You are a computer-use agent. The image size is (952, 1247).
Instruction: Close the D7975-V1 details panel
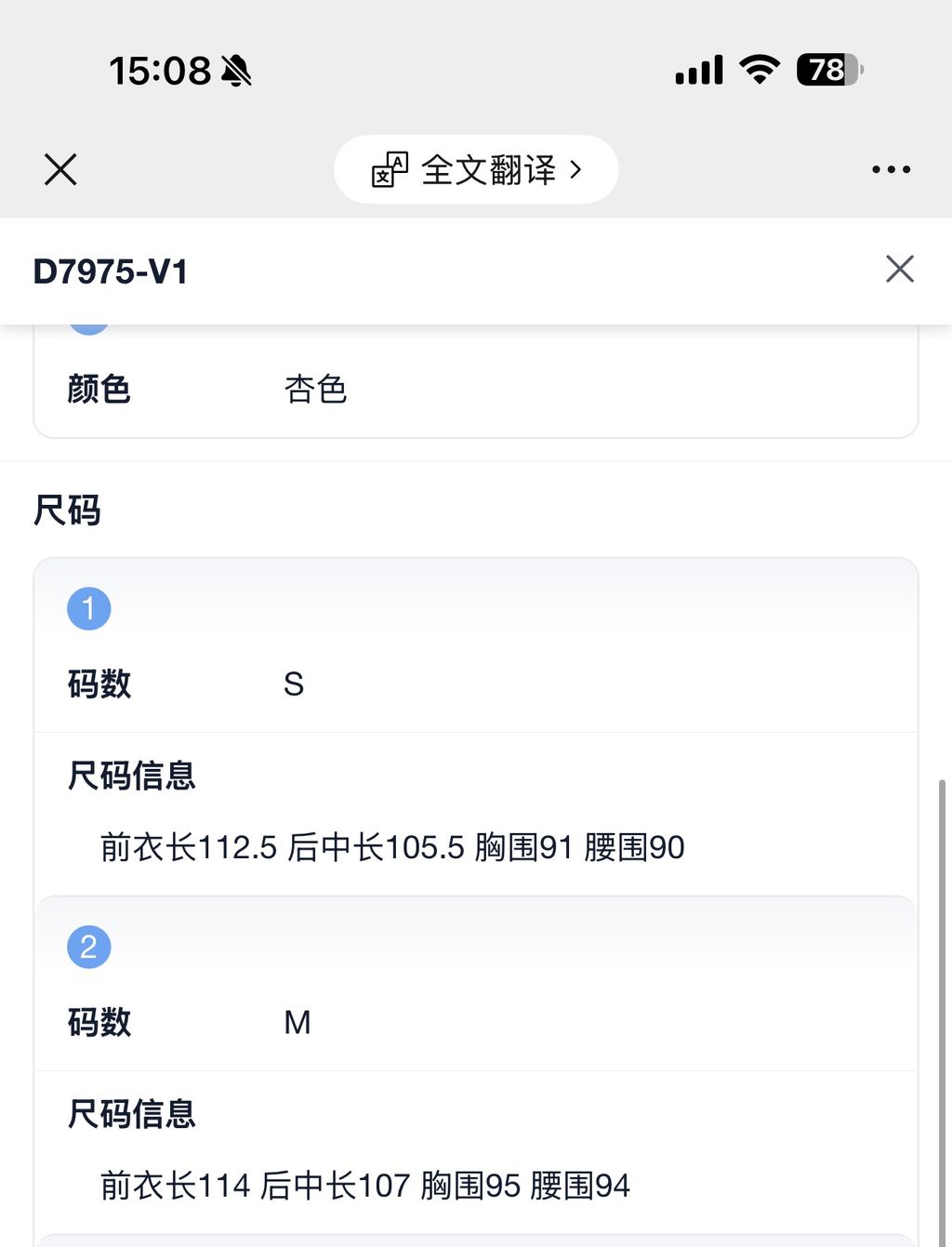899,269
